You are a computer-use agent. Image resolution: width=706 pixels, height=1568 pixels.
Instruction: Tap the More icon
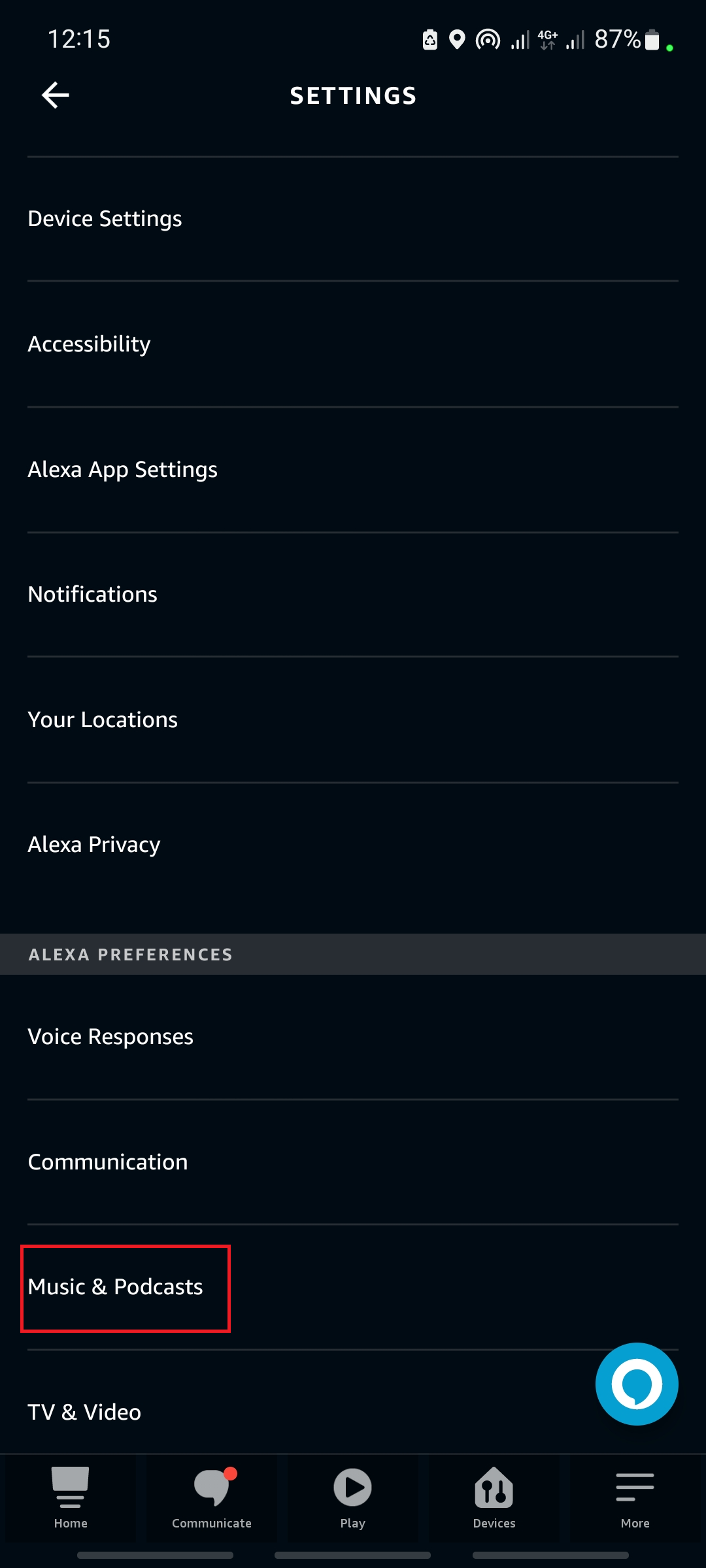(x=635, y=1496)
